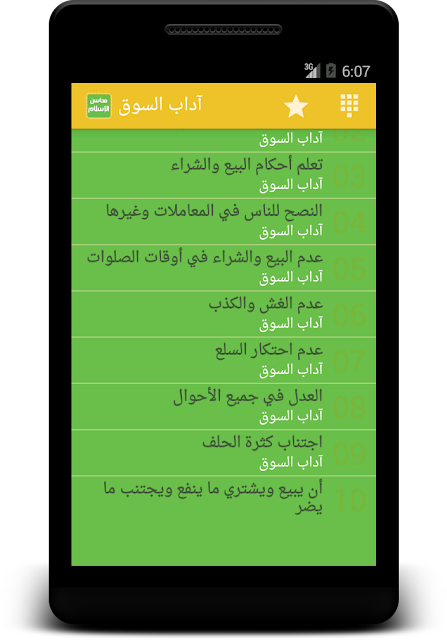Screen dimensions: 447x640
Task: Open item 09 اجتناب كثرة الحلف
Action: click(223, 452)
